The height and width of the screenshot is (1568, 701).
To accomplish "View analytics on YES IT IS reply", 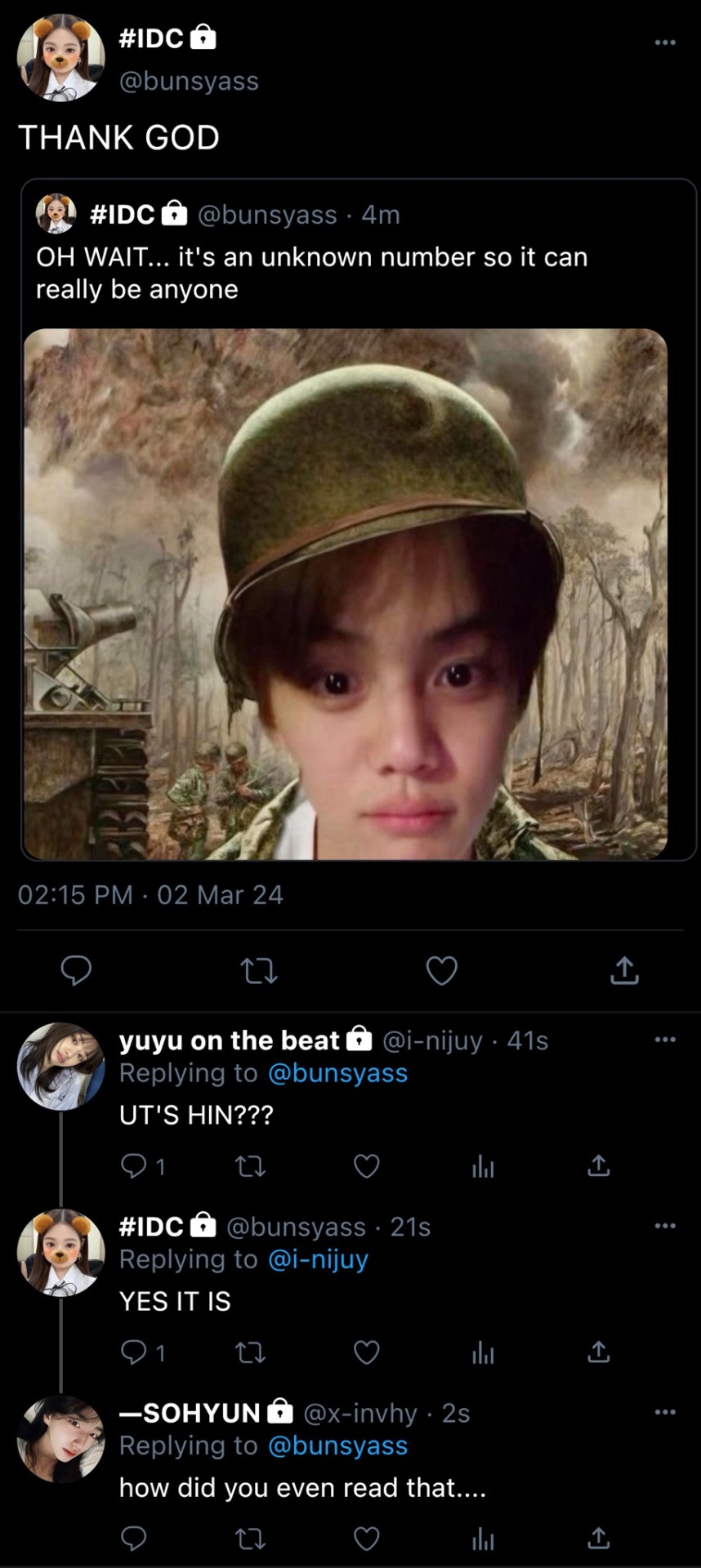I will [483, 1353].
